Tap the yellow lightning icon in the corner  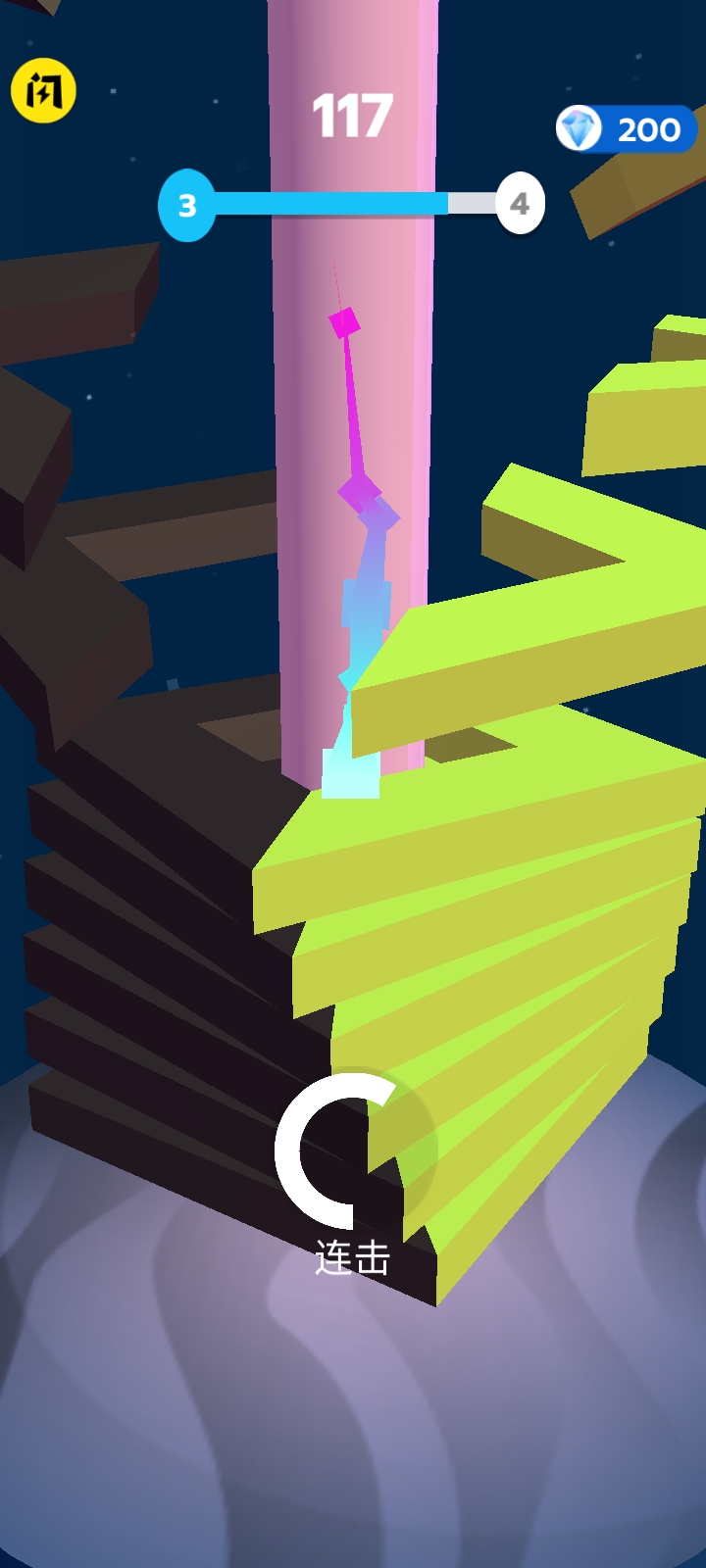click(43, 91)
